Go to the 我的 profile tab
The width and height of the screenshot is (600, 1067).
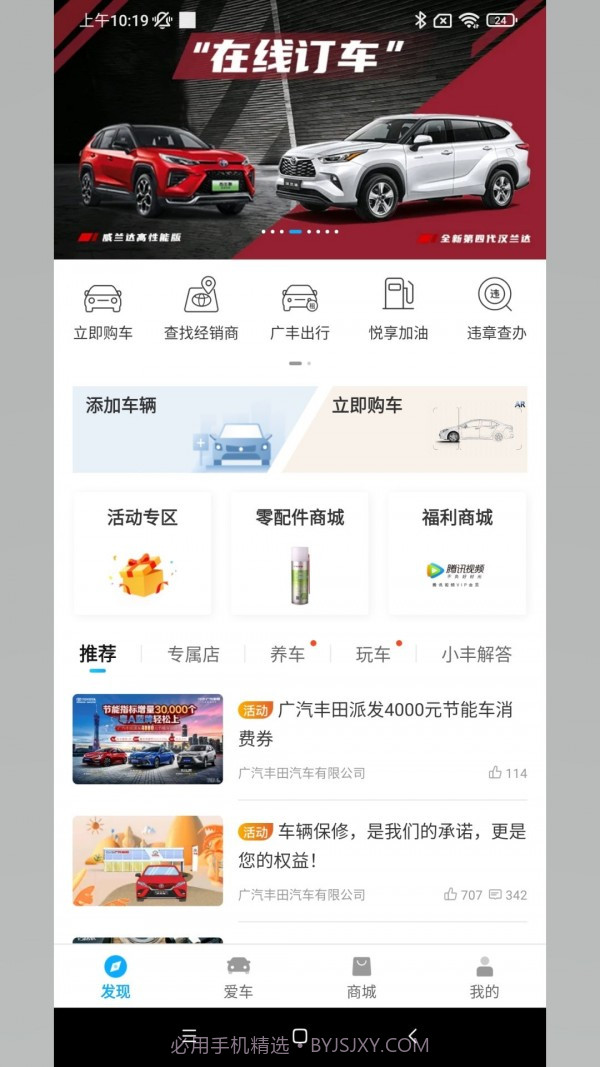coord(484,977)
